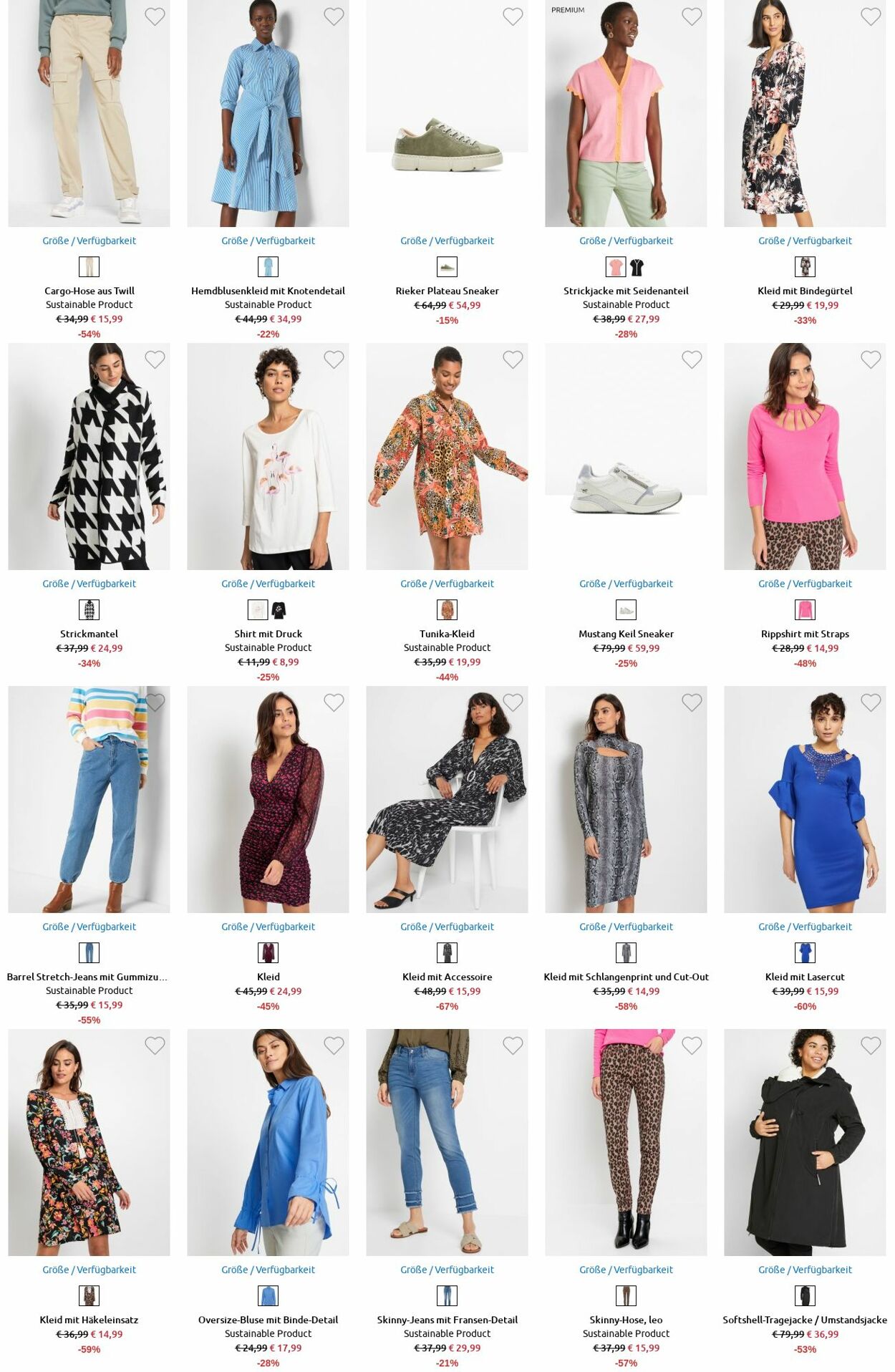View Mustang Keil Sneaker details
Image resolution: width=895 pixels, height=1372 pixels.
point(626,634)
